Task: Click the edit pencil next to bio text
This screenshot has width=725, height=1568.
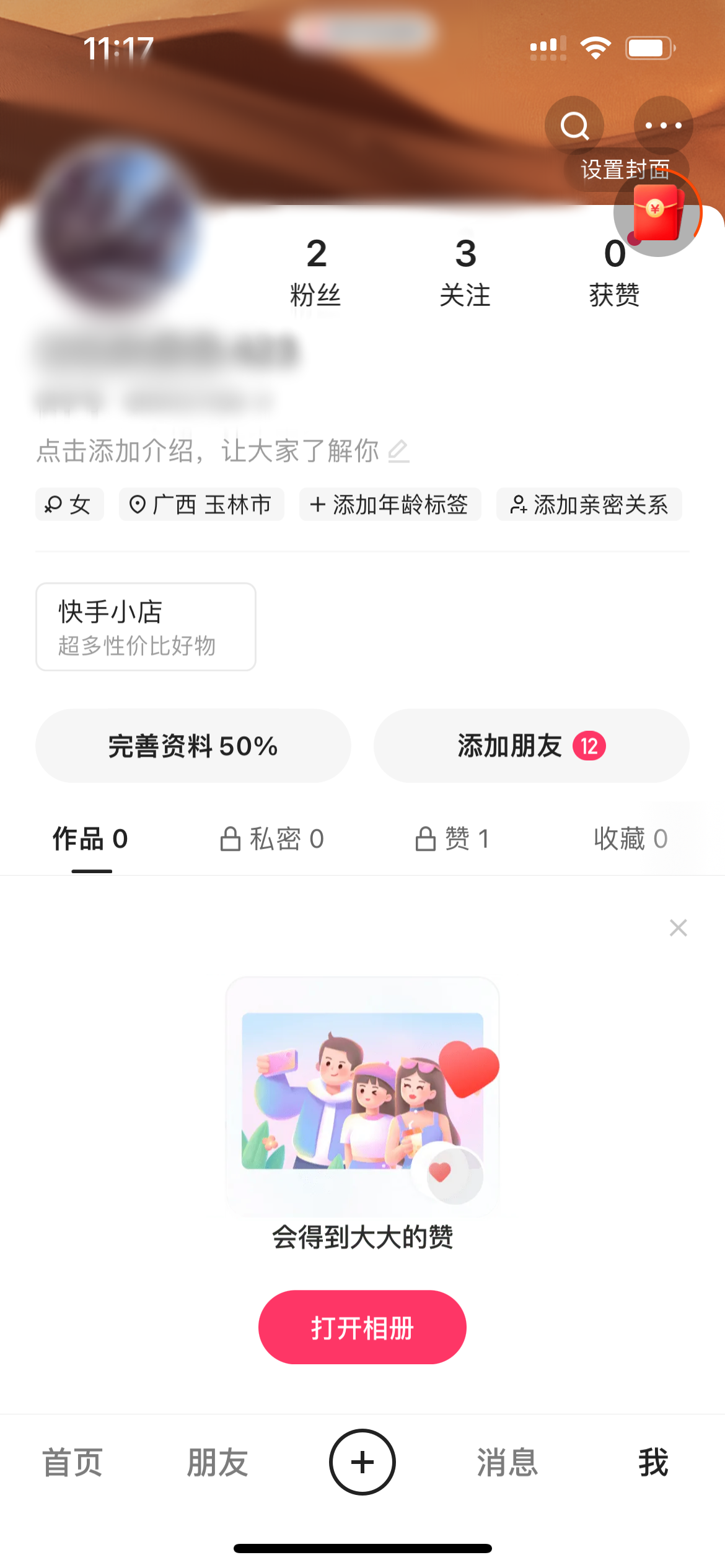Action: point(400,451)
